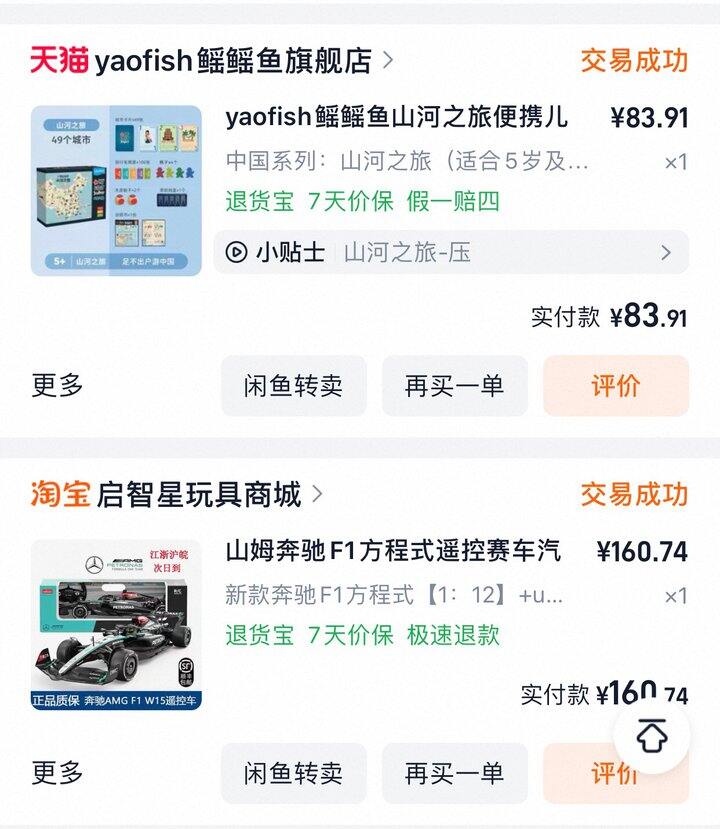Open the 山姆奔驰F1方程式遥控赛车 order title
The height and width of the screenshot is (829, 720).
tap(393, 550)
